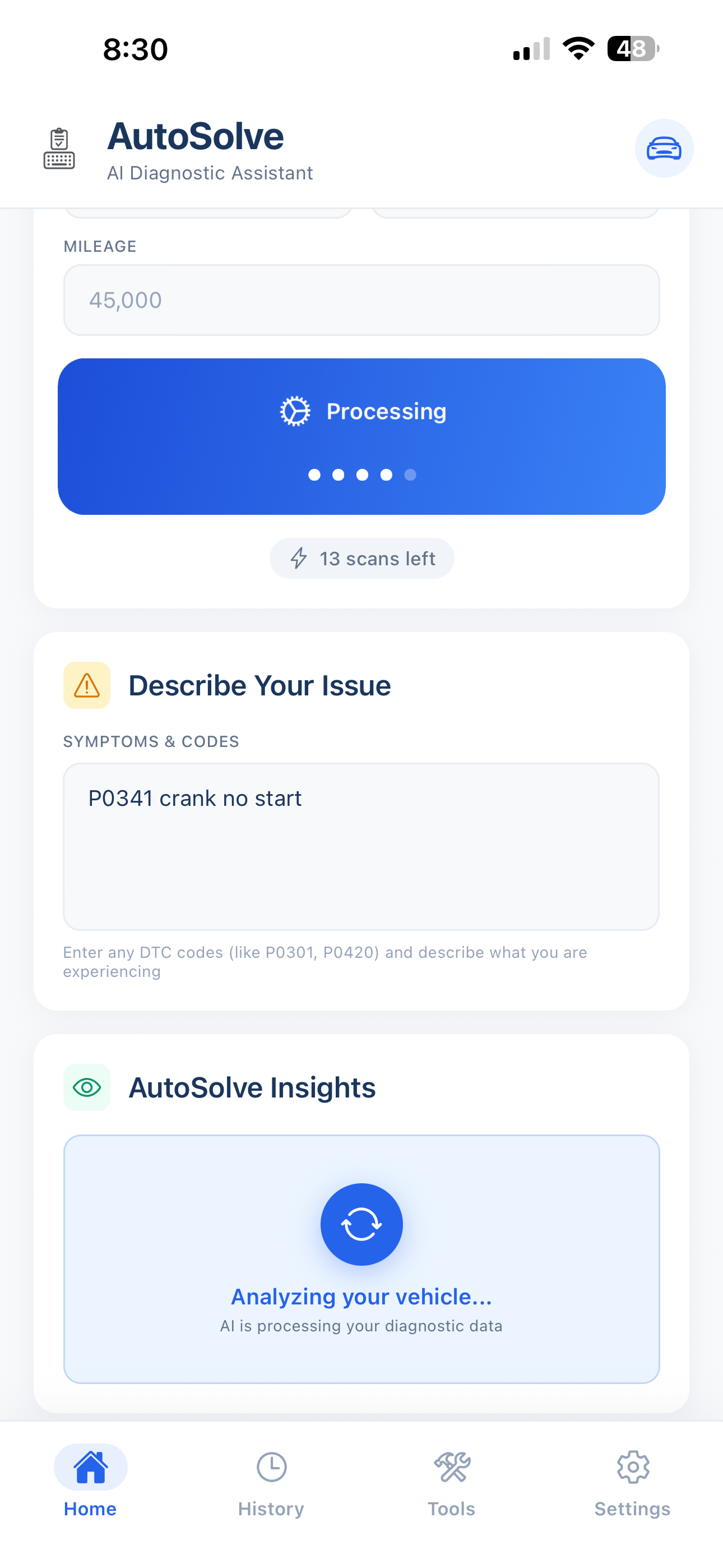Viewport: 723px width, 1568px height.
Task: Go to the Home tab
Action: click(x=90, y=1482)
